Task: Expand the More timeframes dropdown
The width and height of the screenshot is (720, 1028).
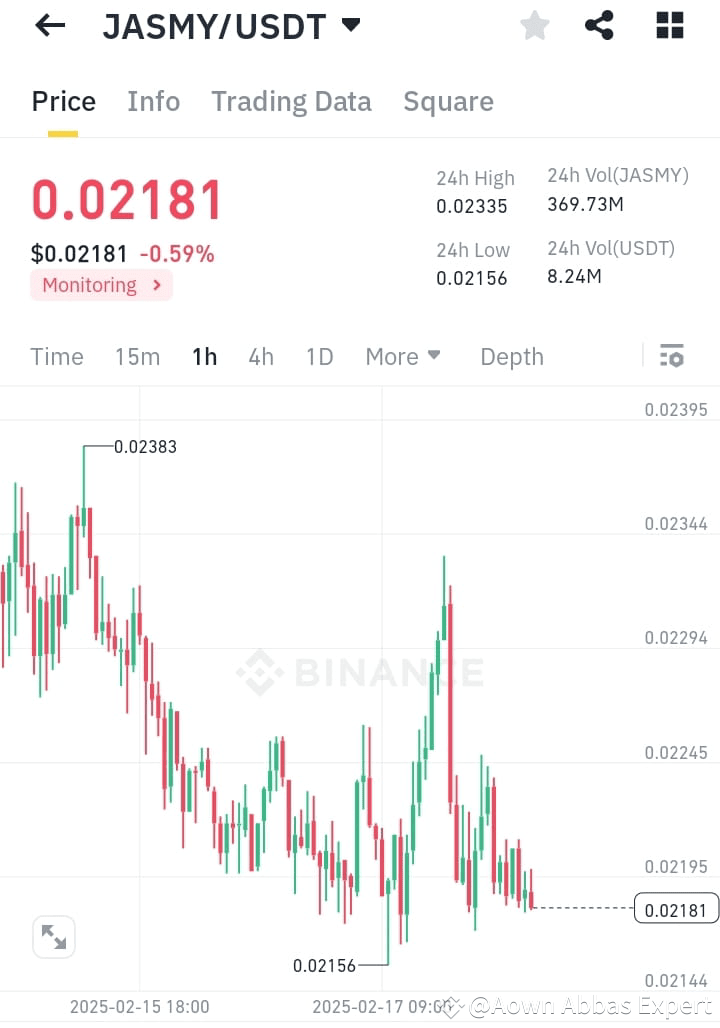Action: tap(403, 356)
